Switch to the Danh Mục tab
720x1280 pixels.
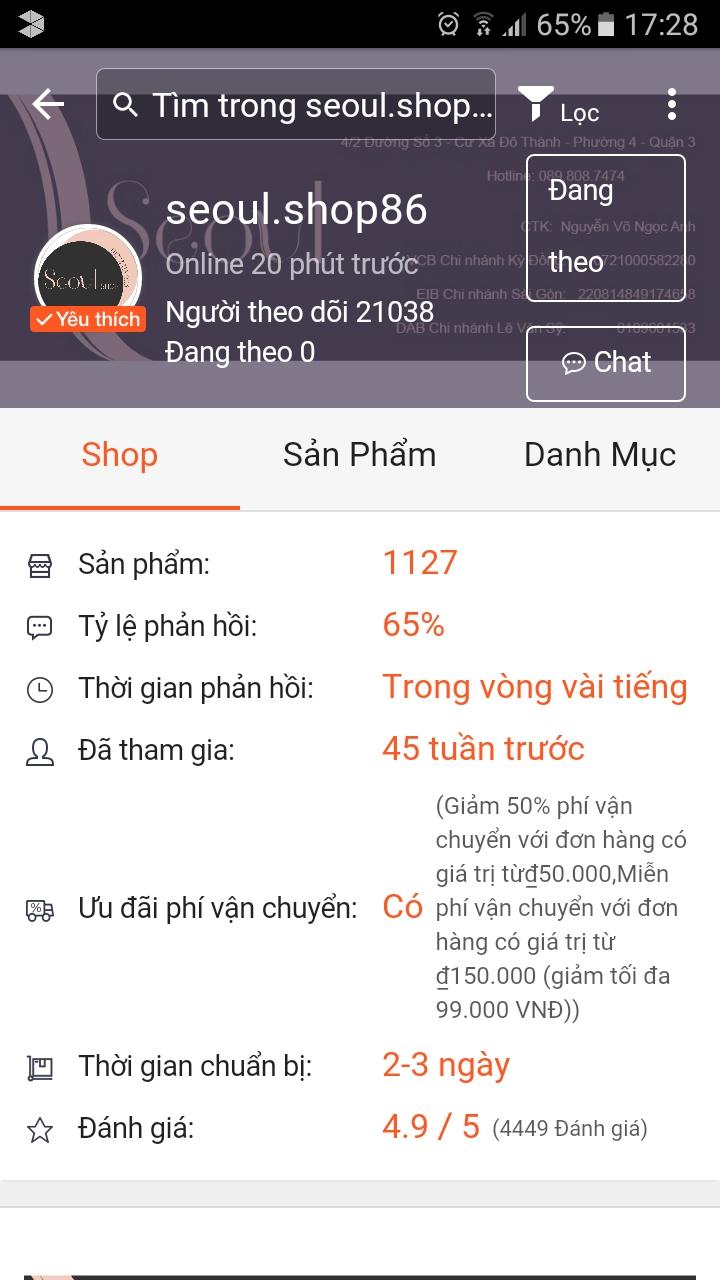click(599, 455)
